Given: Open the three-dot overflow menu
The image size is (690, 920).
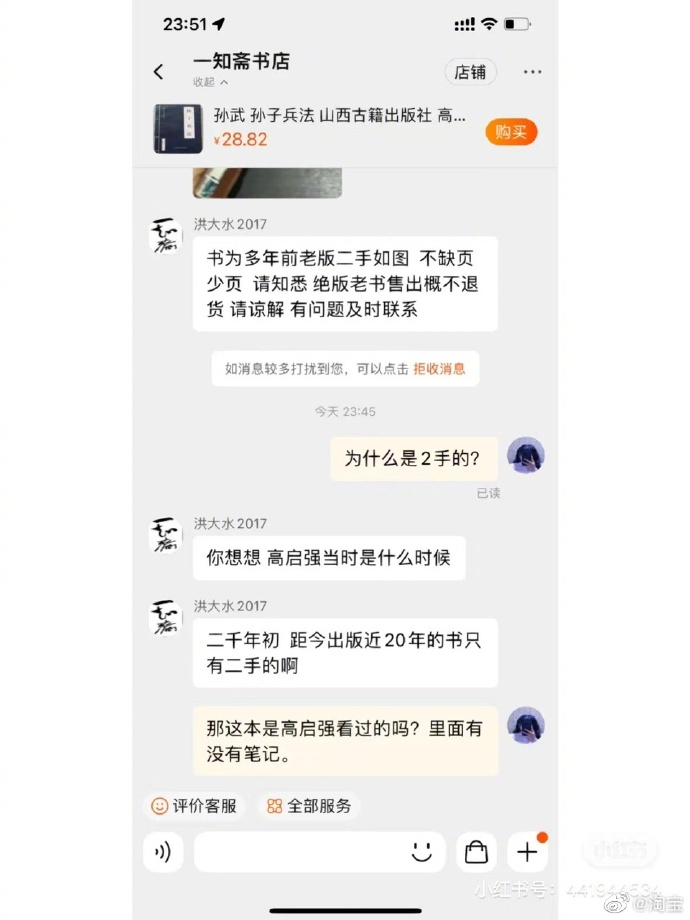Looking at the screenshot, I should click(x=532, y=72).
